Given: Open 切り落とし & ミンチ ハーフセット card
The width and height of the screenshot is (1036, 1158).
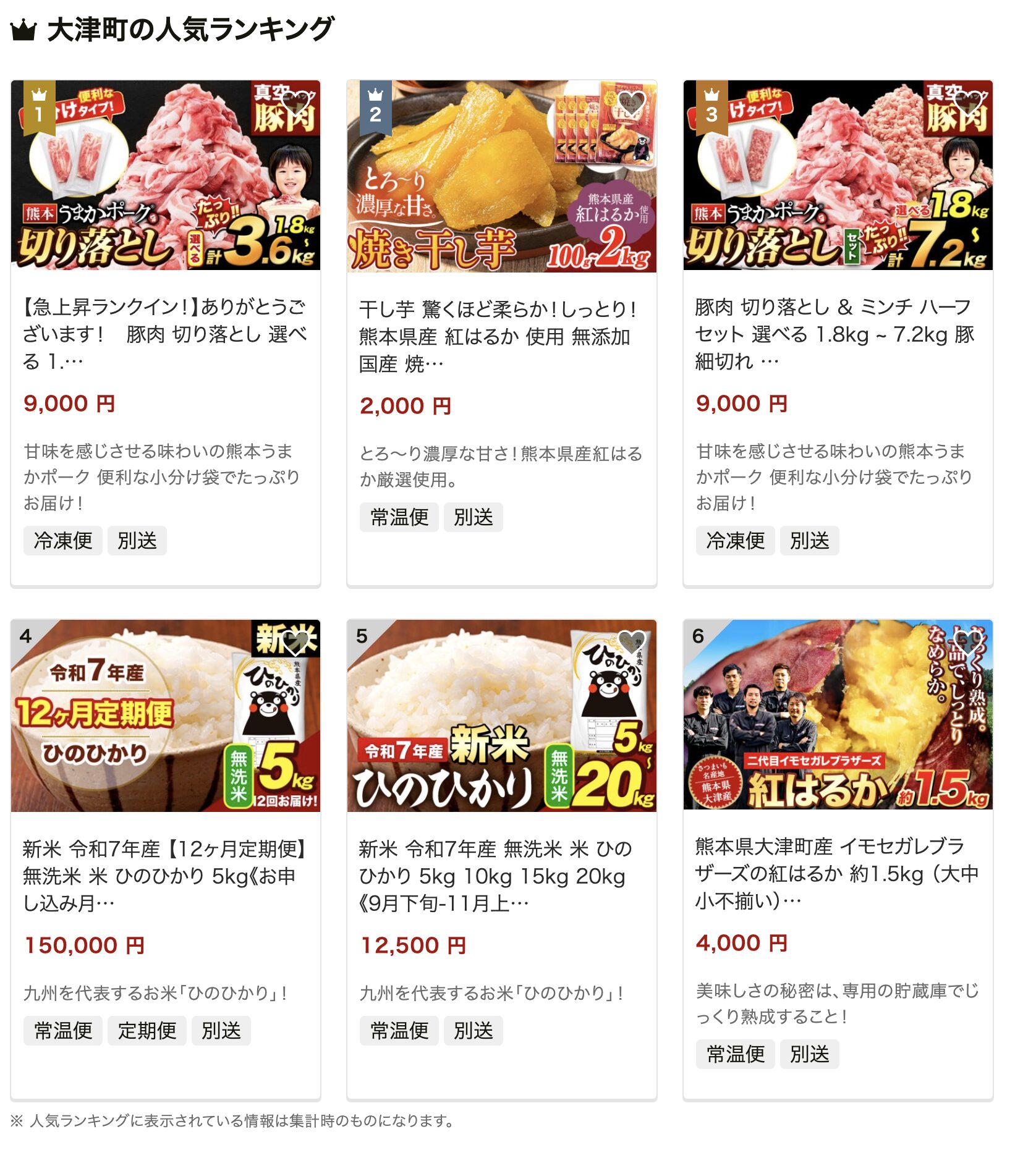Looking at the screenshot, I should pyautogui.click(x=837, y=333).
